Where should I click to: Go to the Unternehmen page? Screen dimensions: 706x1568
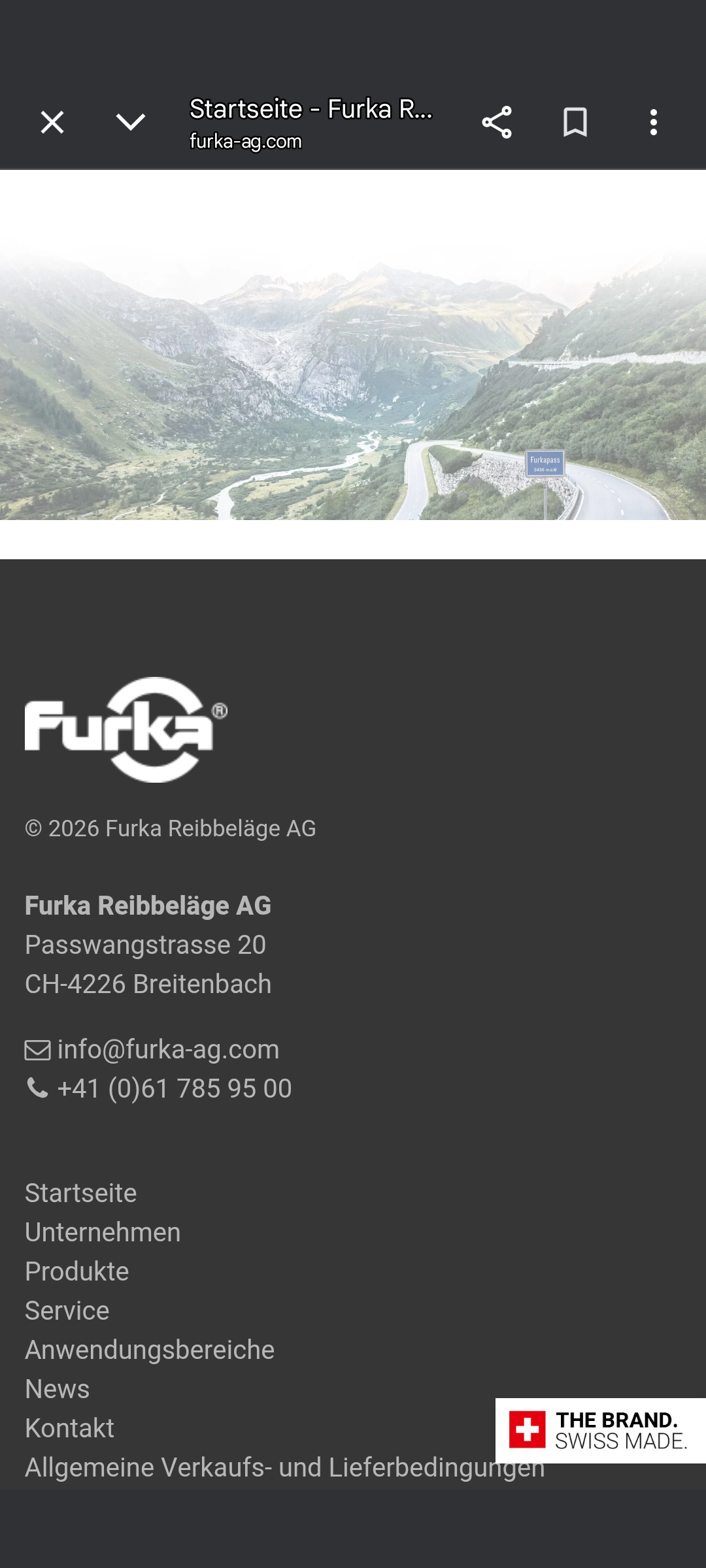103,1232
